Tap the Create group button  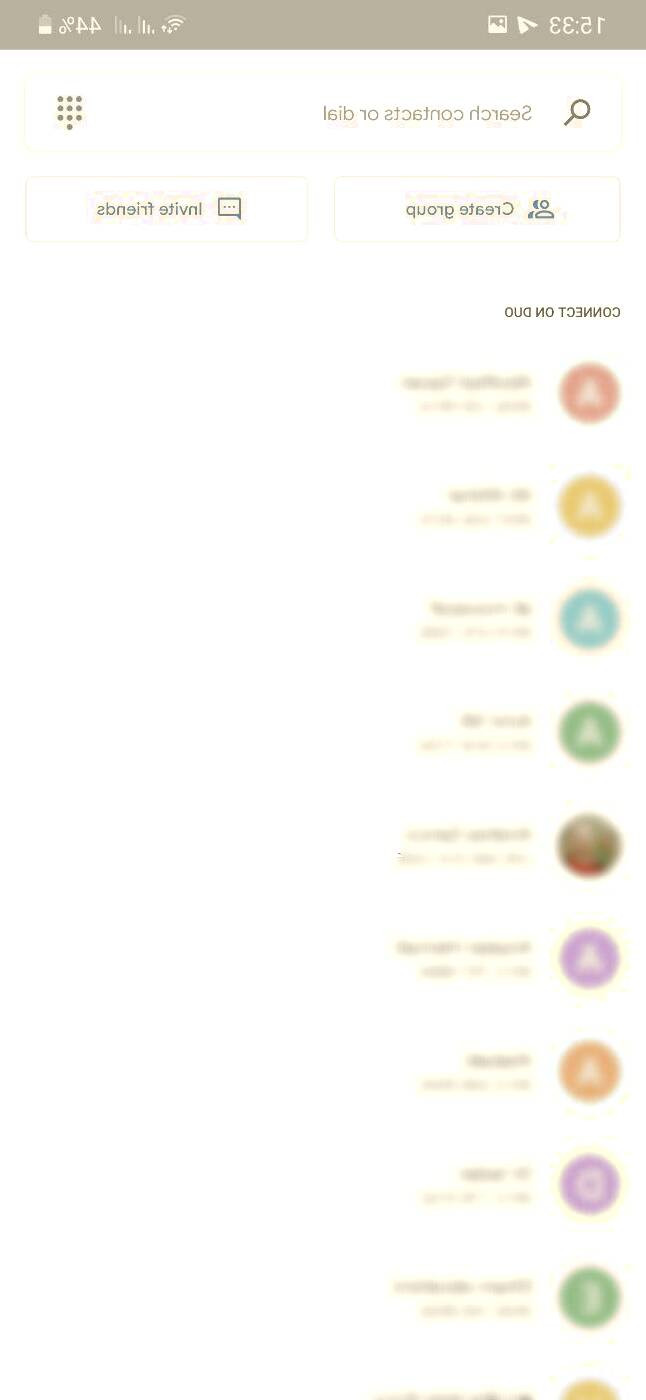(x=477, y=209)
